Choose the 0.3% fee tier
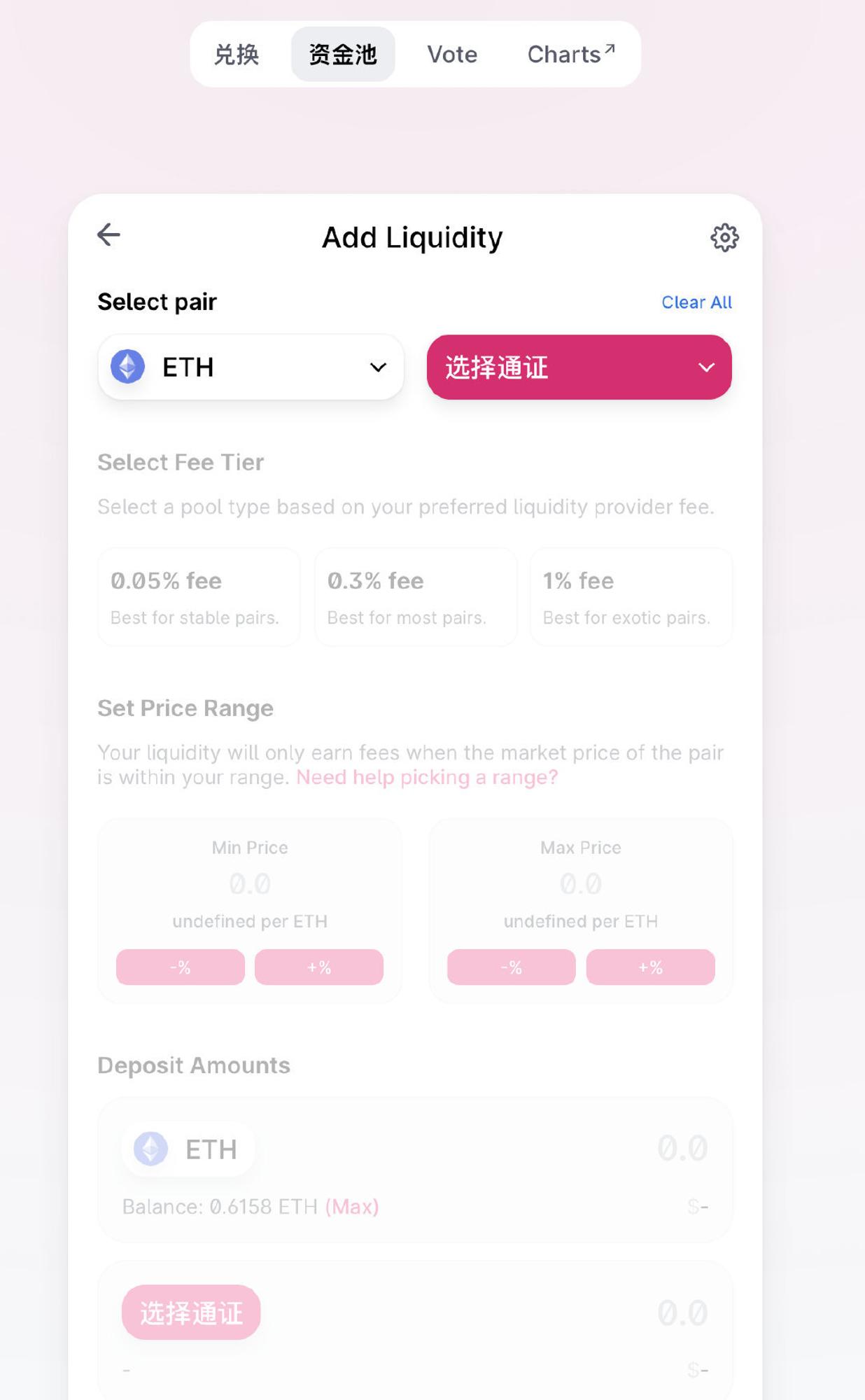Viewport: 865px width, 1400px height. (416, 597)
